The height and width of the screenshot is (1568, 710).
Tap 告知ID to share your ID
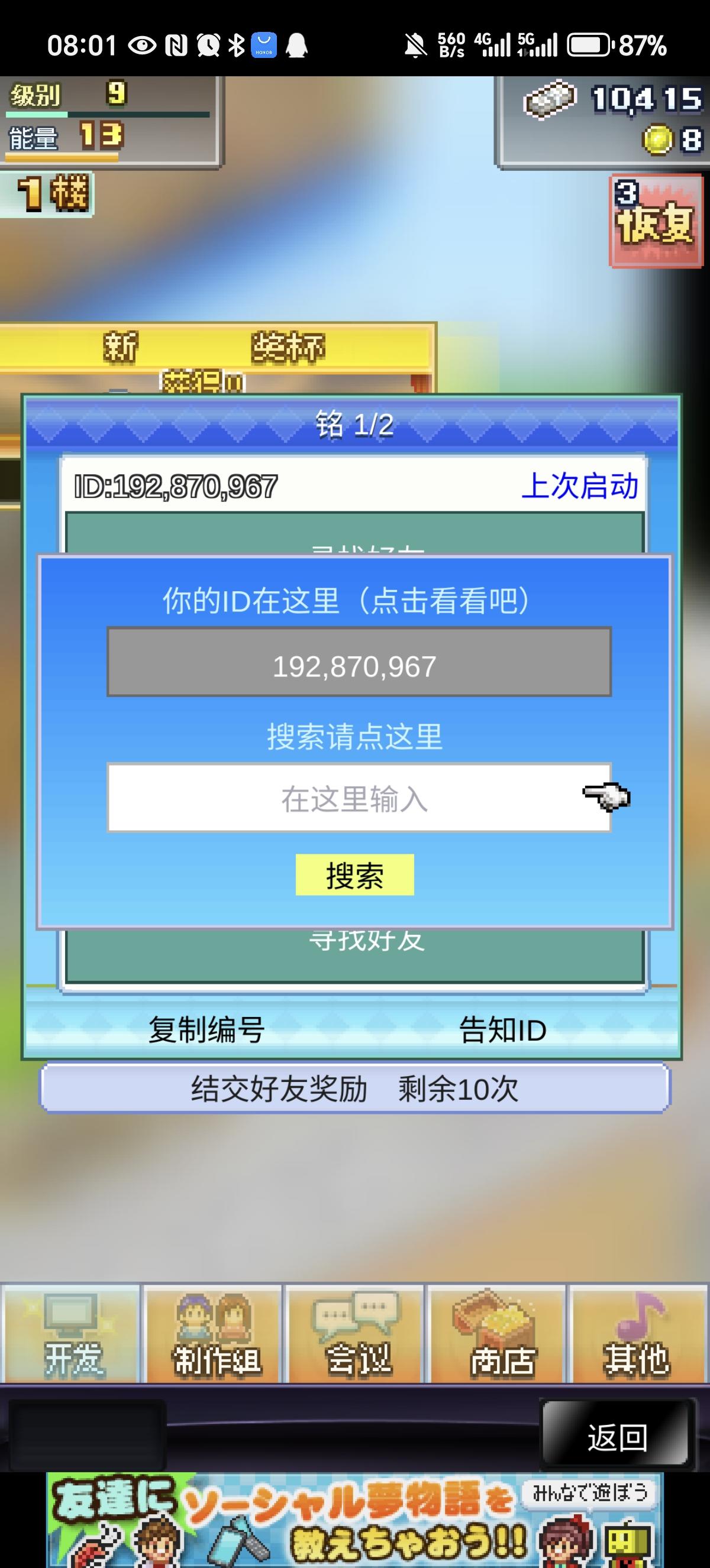tap(502, 1031)
